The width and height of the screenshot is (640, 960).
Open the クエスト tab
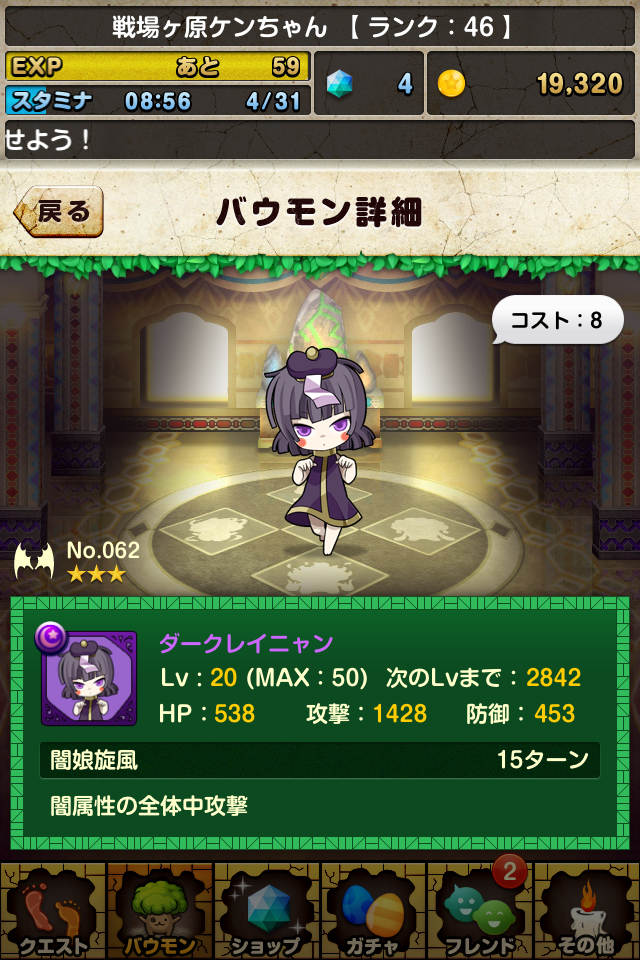(x=53, y=911)
